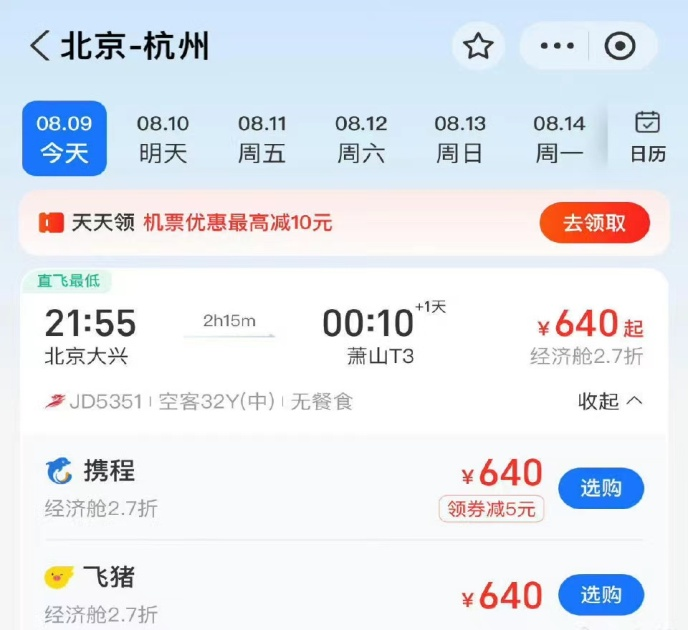The image size is (688, 630).
Task: Choose the 08.12 周六 date
Action: [x=361, y=138]
